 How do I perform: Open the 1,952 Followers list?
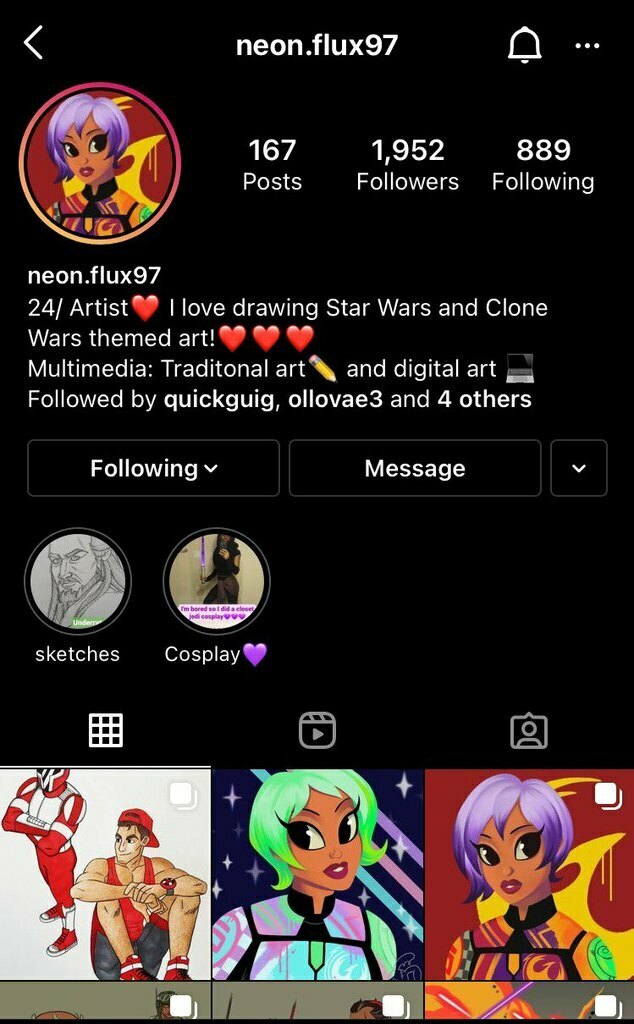coord(408,165)
